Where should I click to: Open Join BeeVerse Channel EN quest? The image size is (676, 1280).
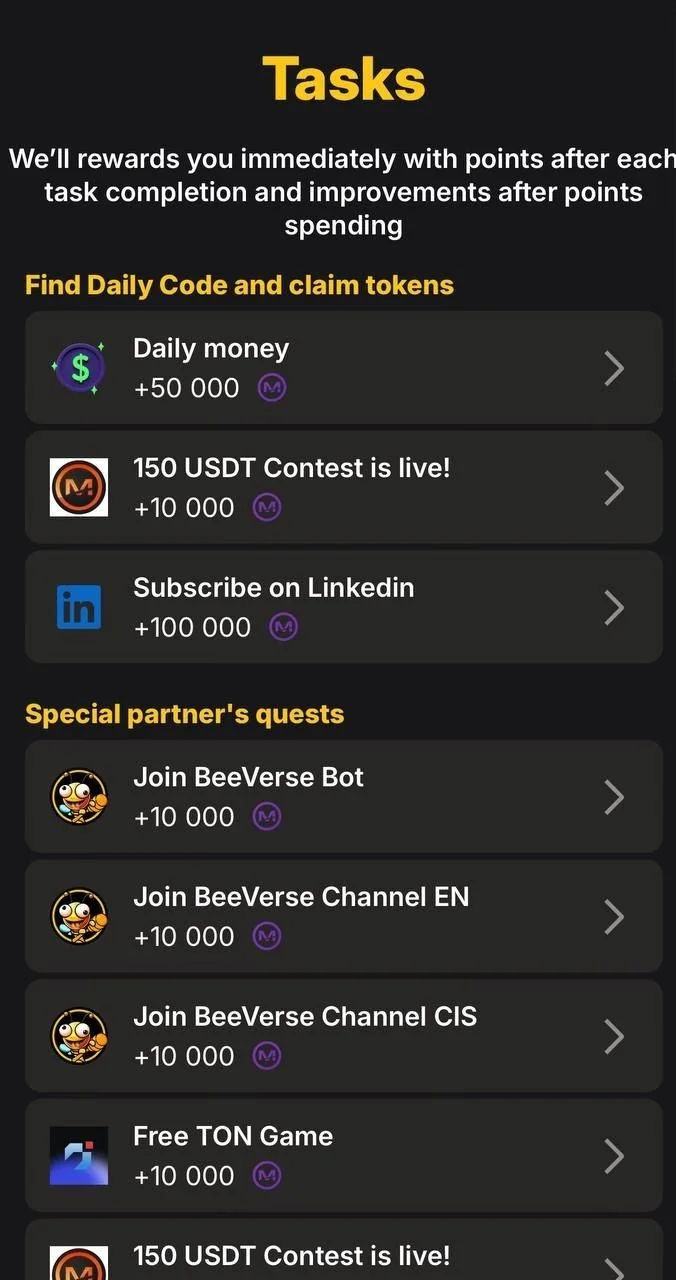pos(344,917)
